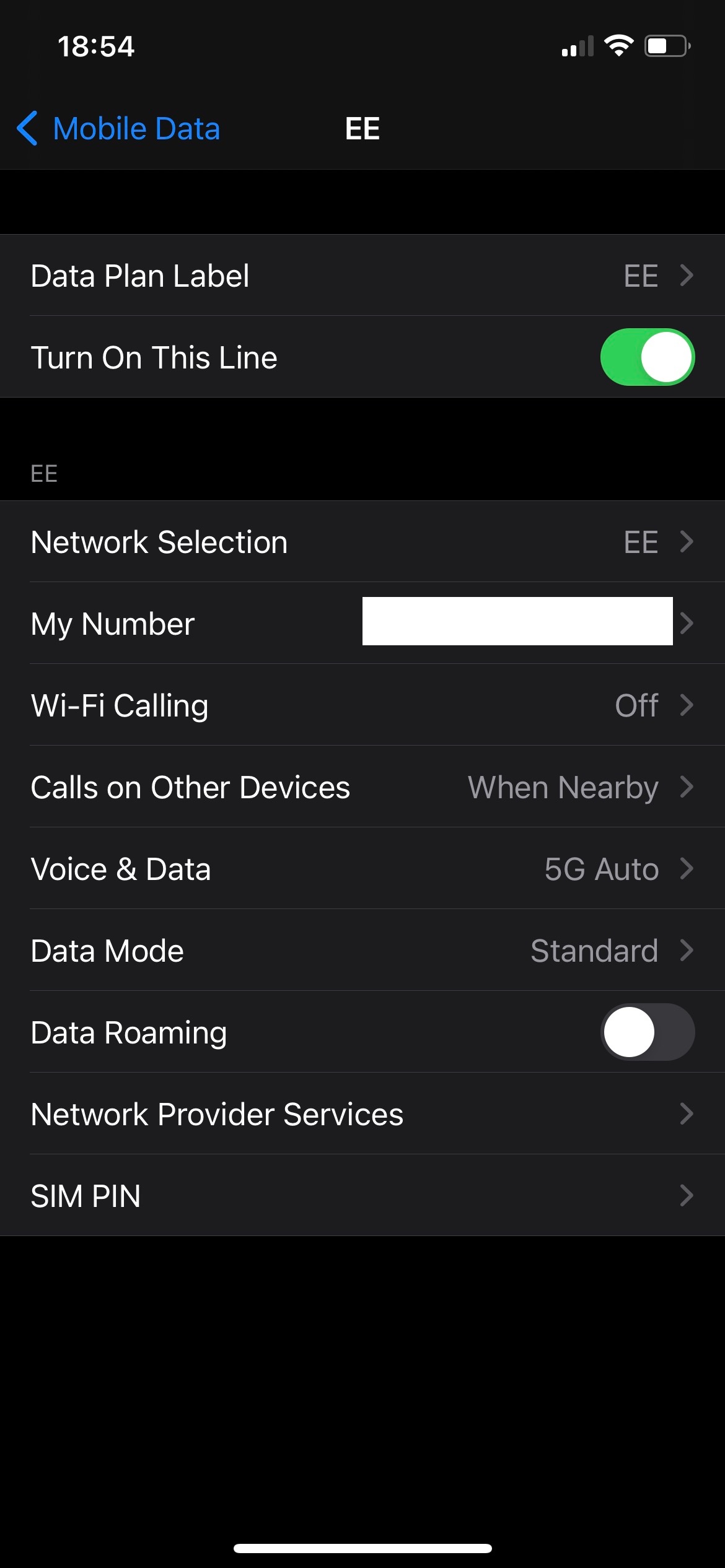
Task: Change Voice & Data setting
Action: 362,869
